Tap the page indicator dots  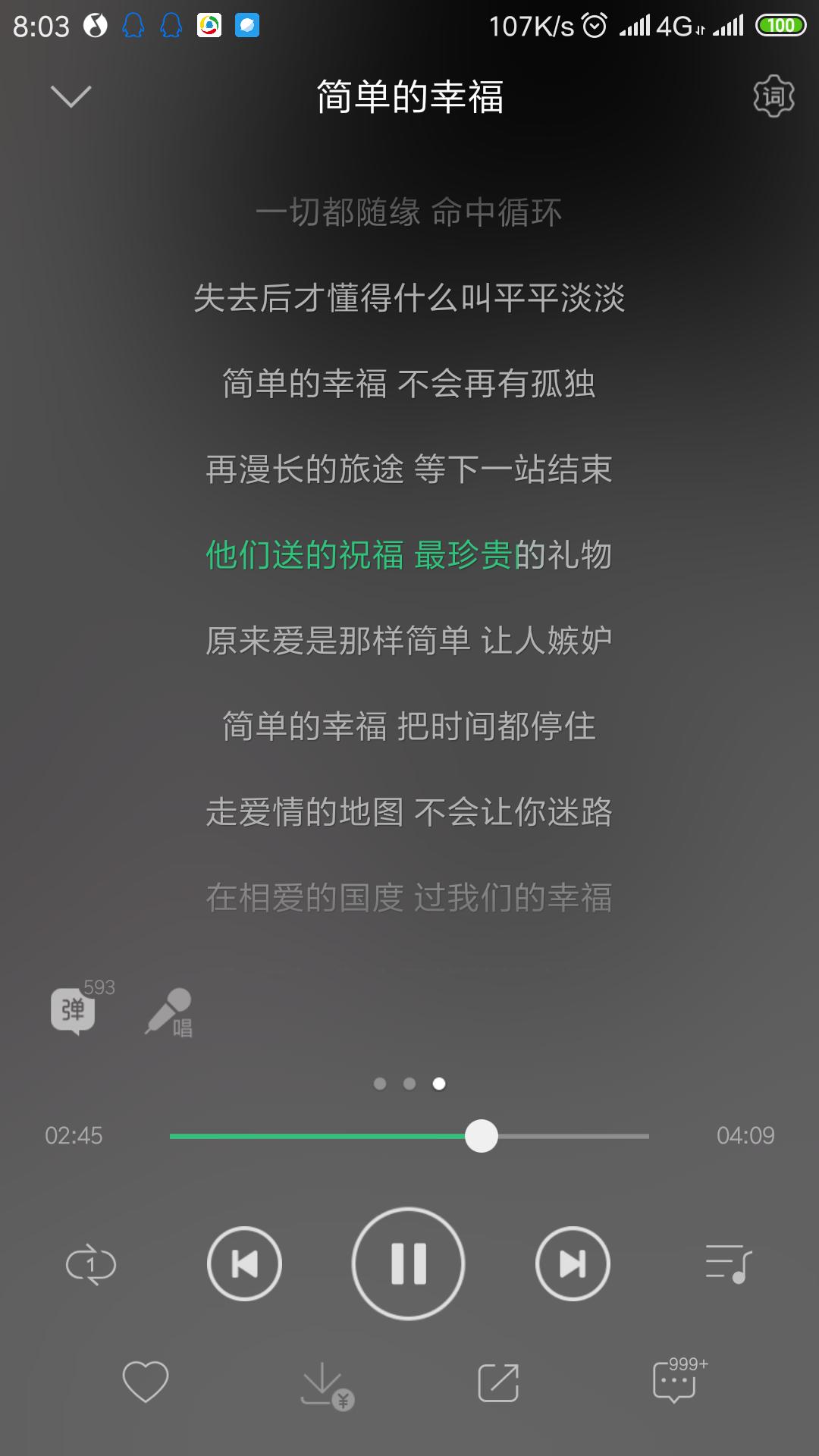point(409,1084)
